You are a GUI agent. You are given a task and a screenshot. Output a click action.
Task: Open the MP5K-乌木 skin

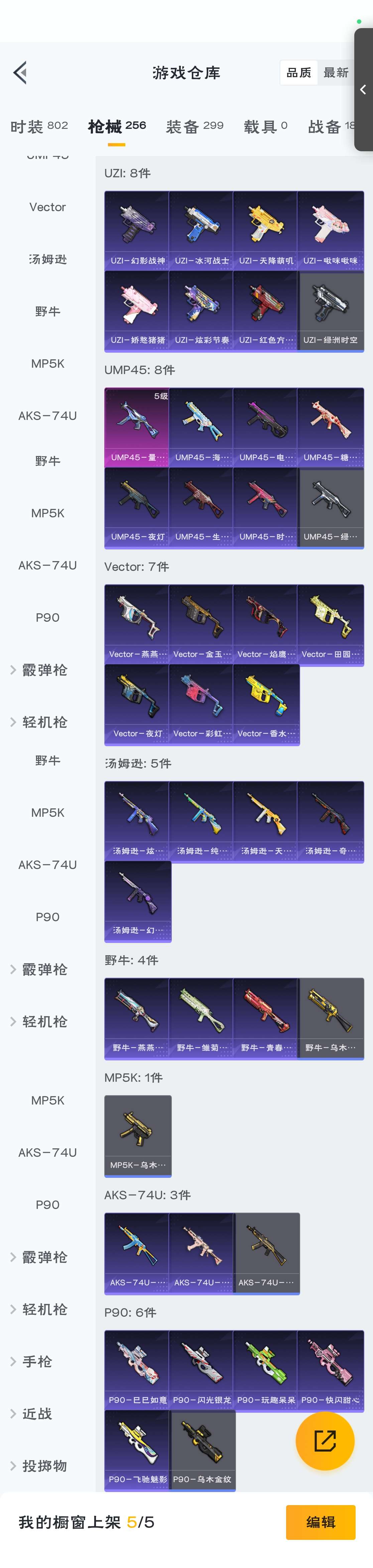(x=137, y=1135)
